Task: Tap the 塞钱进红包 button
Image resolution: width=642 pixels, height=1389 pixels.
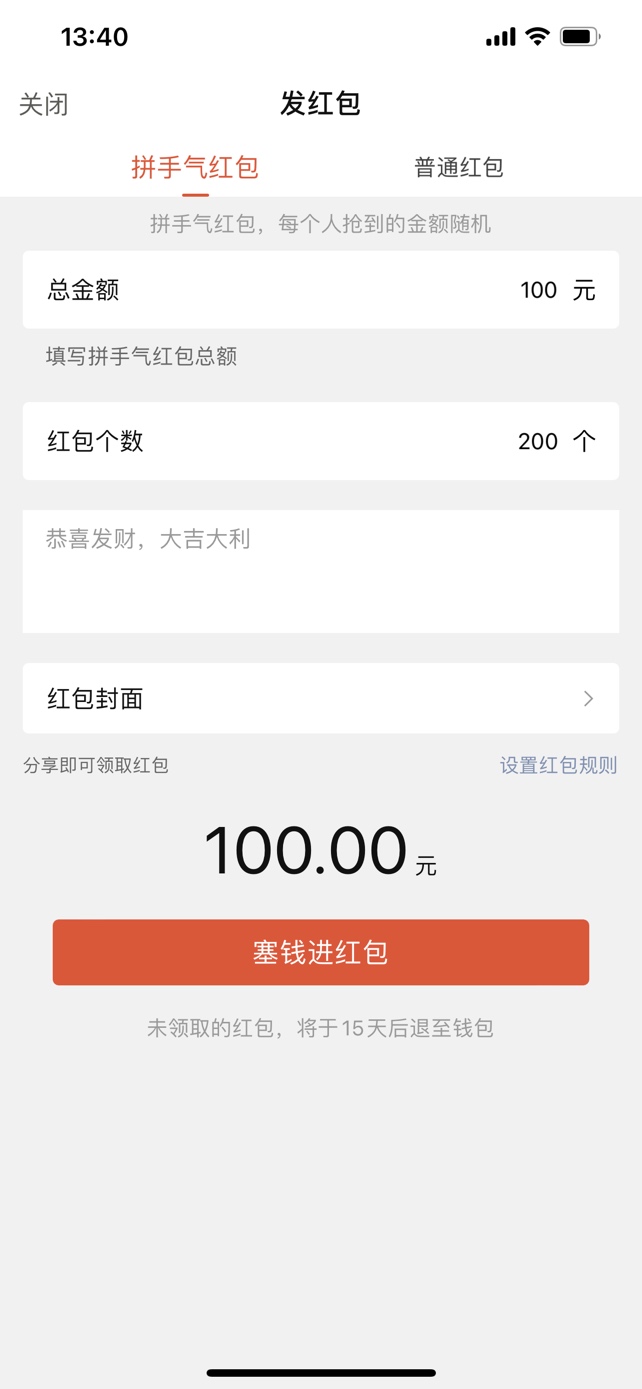Action: [321, 952]
